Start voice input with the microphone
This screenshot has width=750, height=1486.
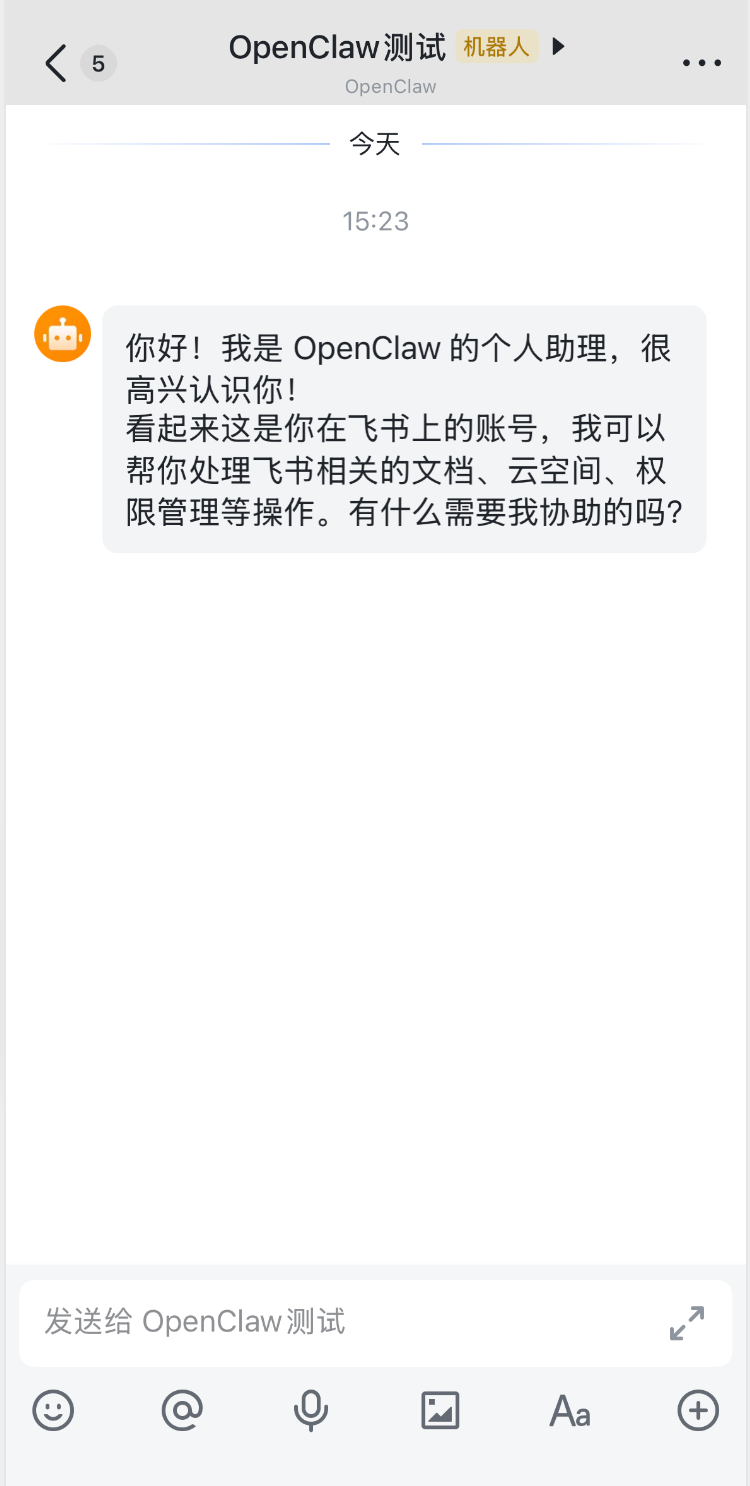[311, 1411]
